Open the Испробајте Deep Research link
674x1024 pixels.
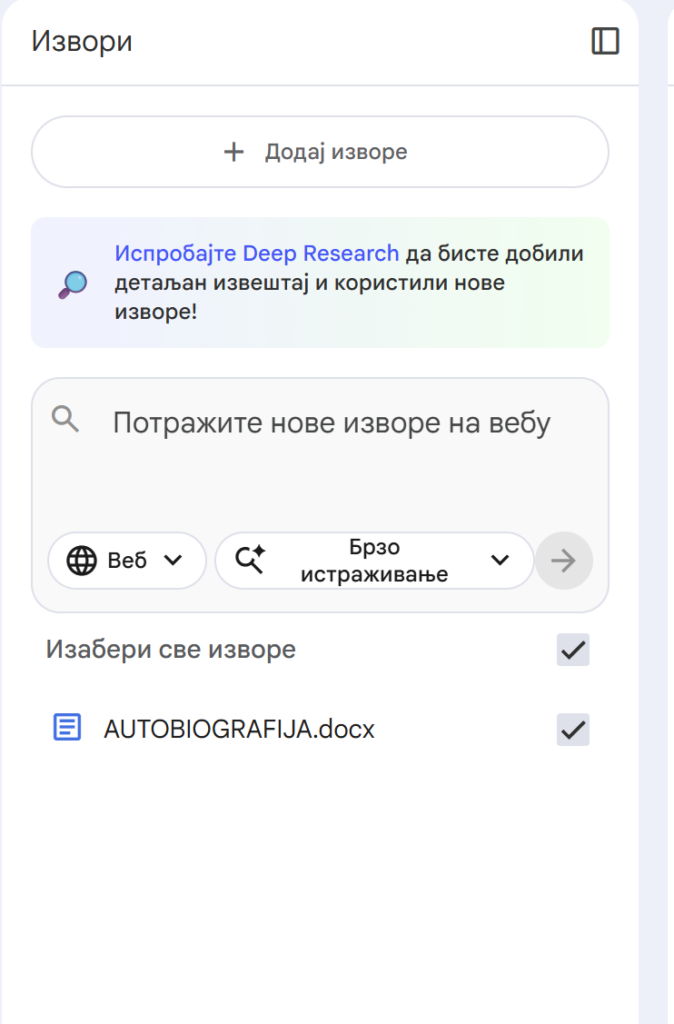coord(257,254)
